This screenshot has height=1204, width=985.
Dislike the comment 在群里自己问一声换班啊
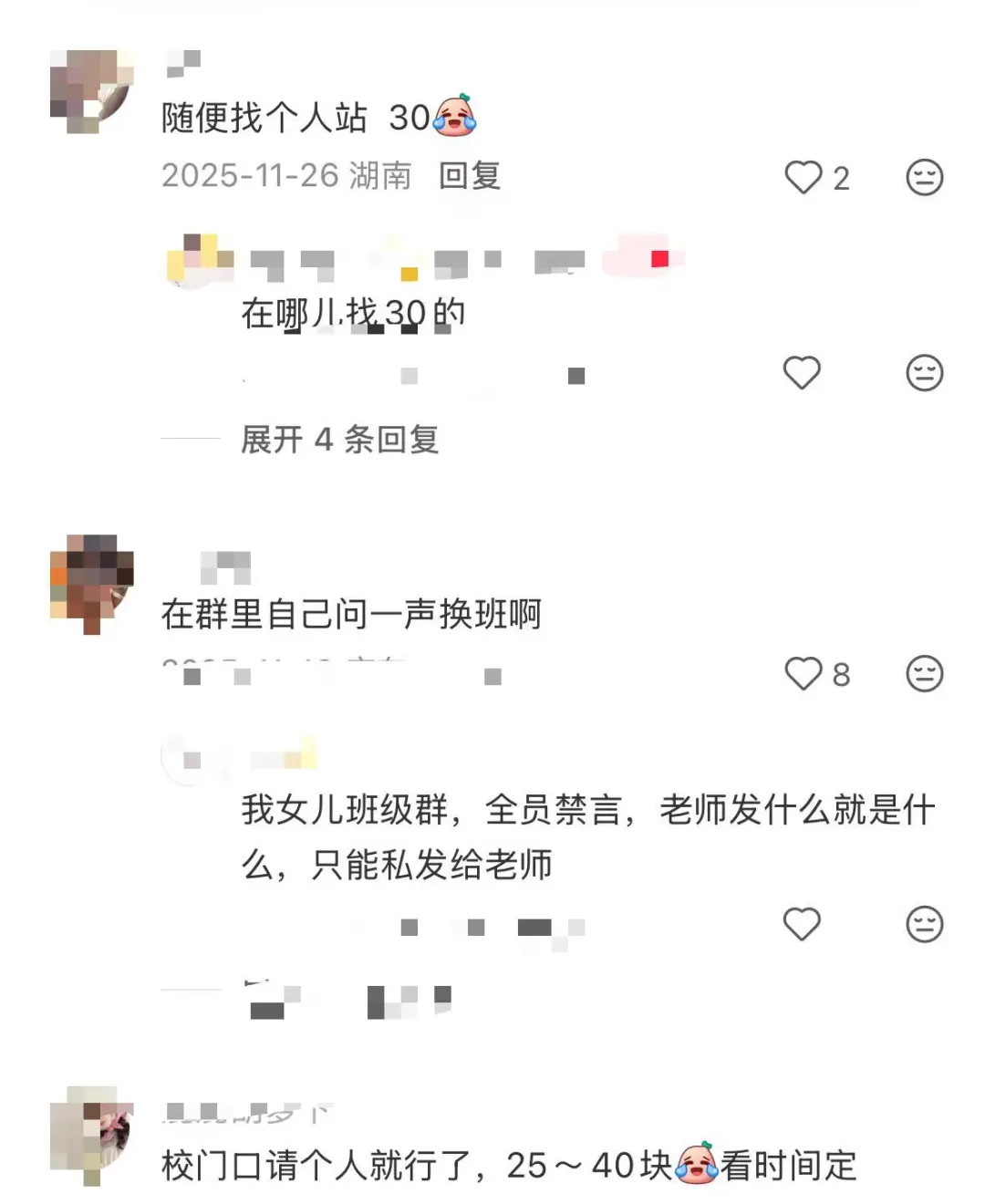click(x=924, y=674)
